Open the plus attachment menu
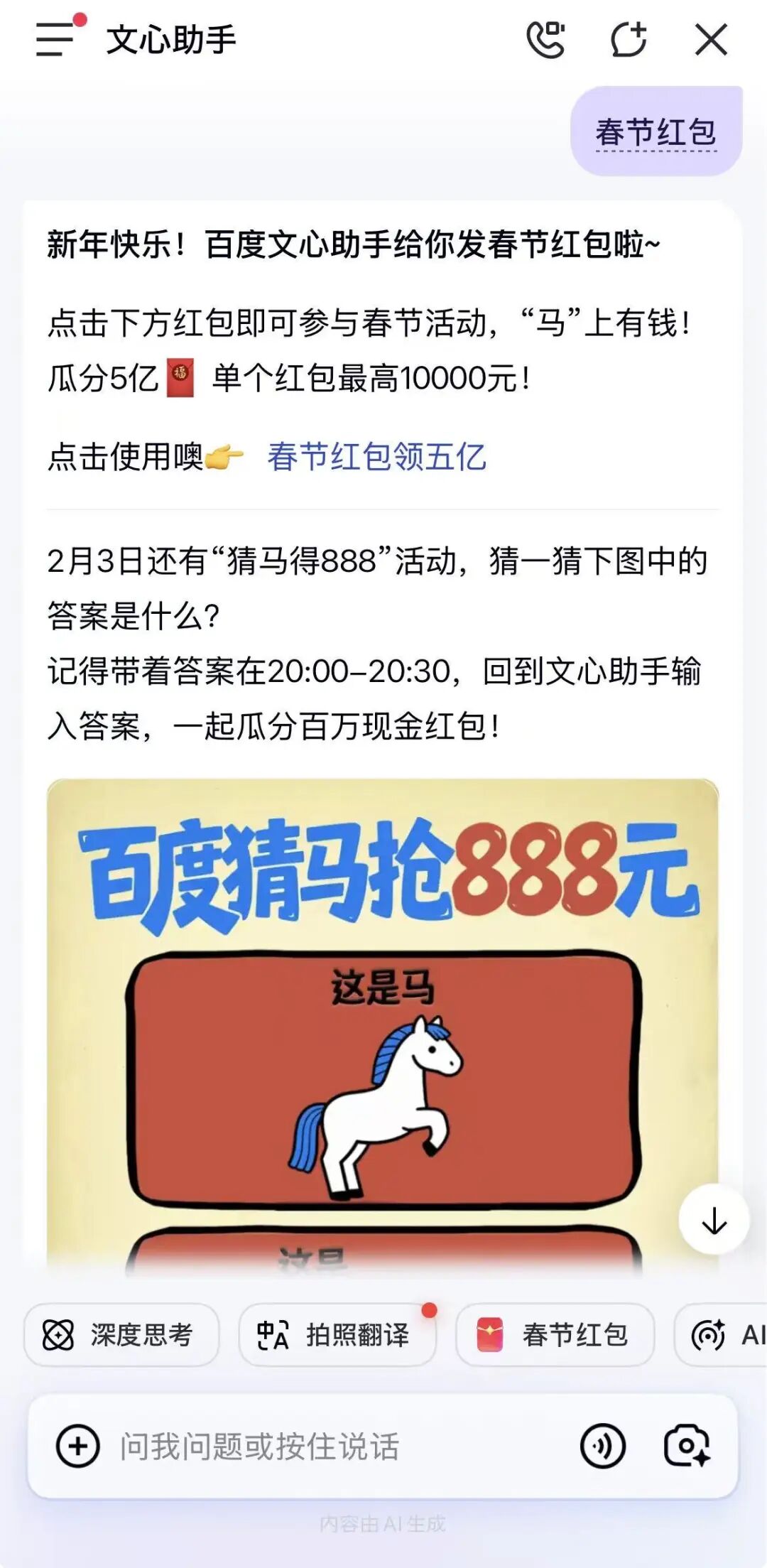 [77, 1446]
